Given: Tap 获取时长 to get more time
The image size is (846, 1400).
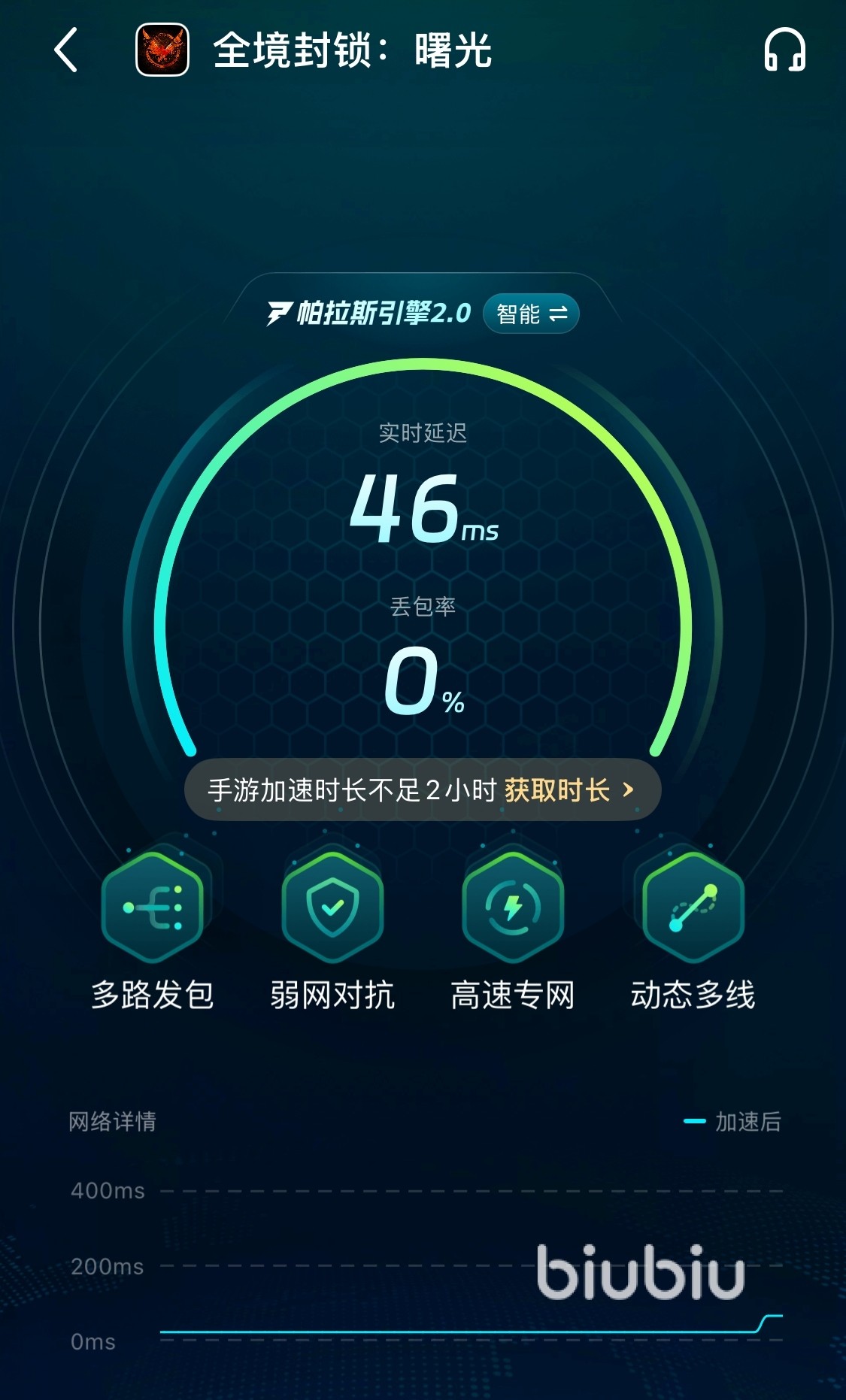Looking at the screenshot, I should (569, 790).
